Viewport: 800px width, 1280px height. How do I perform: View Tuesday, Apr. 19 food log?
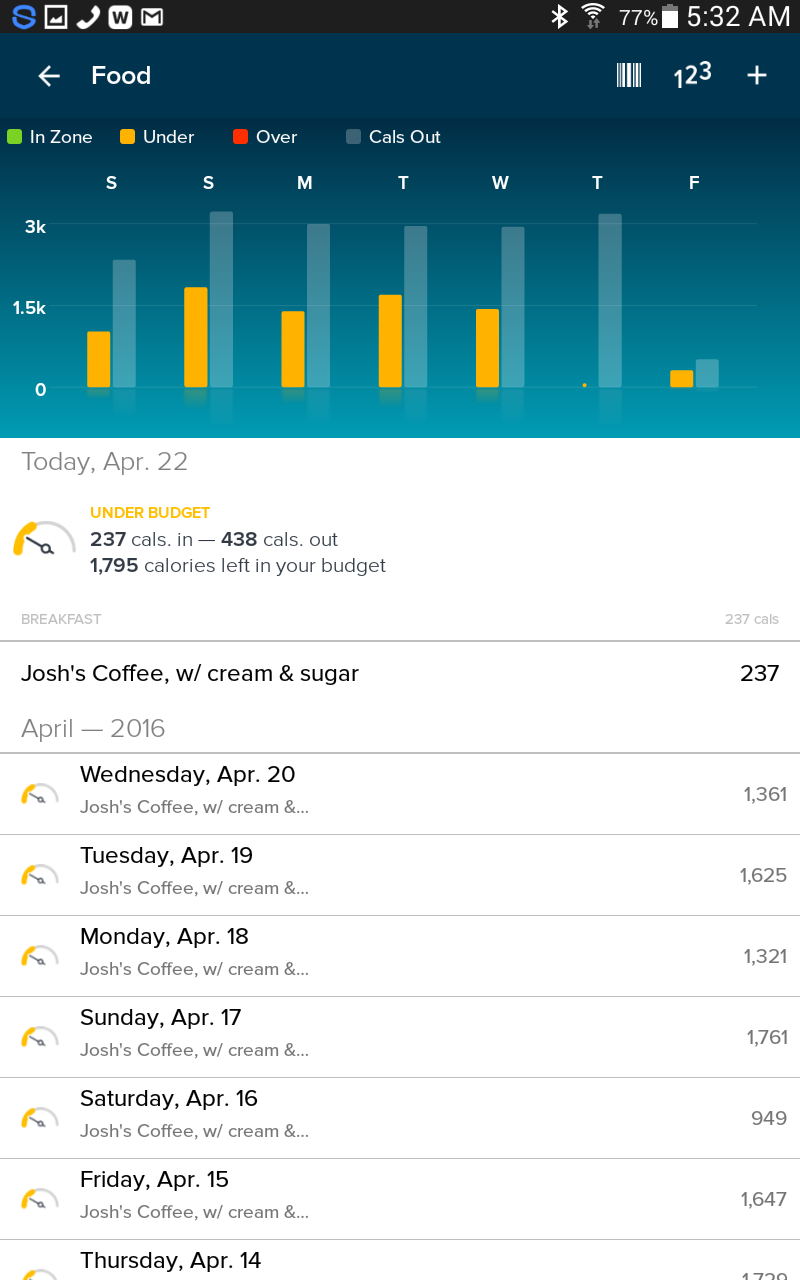point(400,875)
